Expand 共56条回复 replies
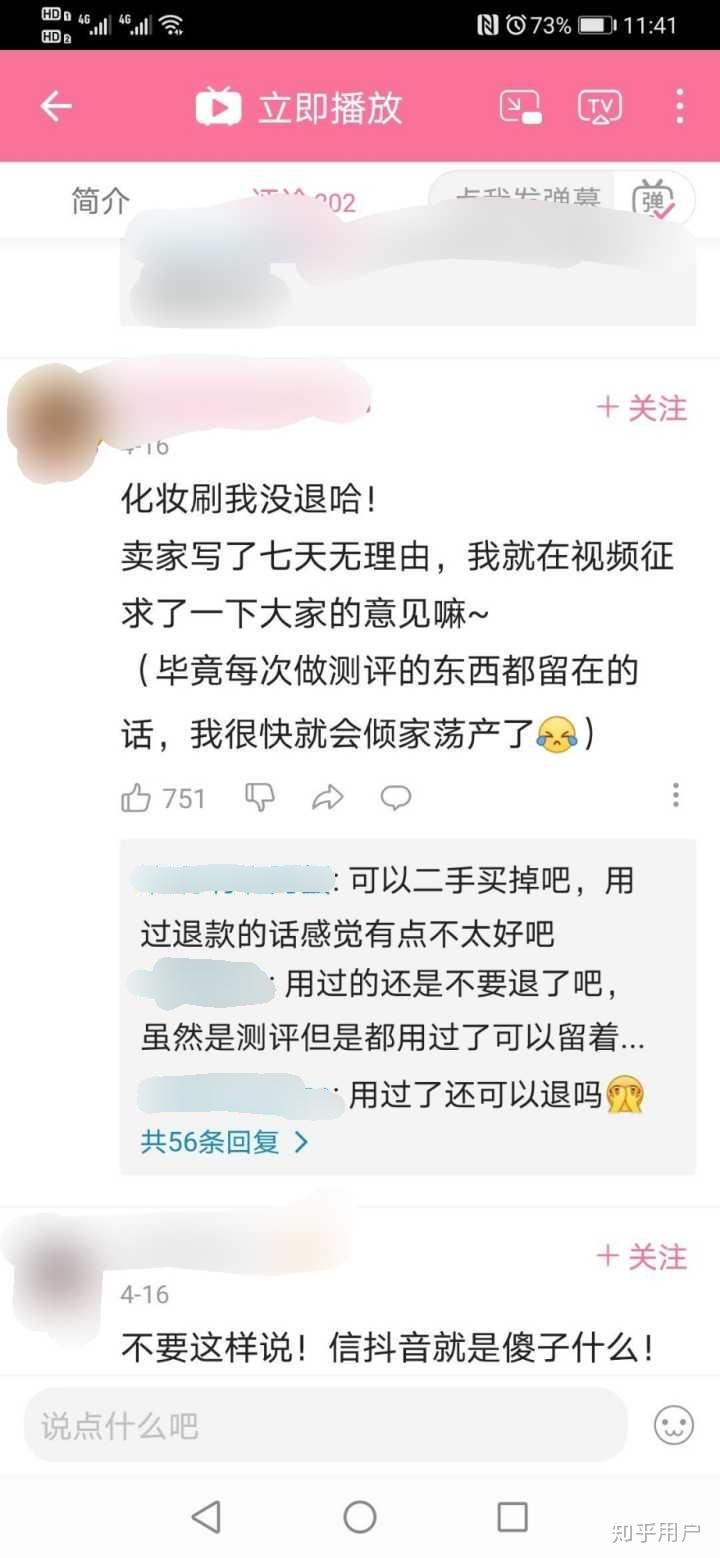Screen dimensions: 720x1558 point(225,1142)
